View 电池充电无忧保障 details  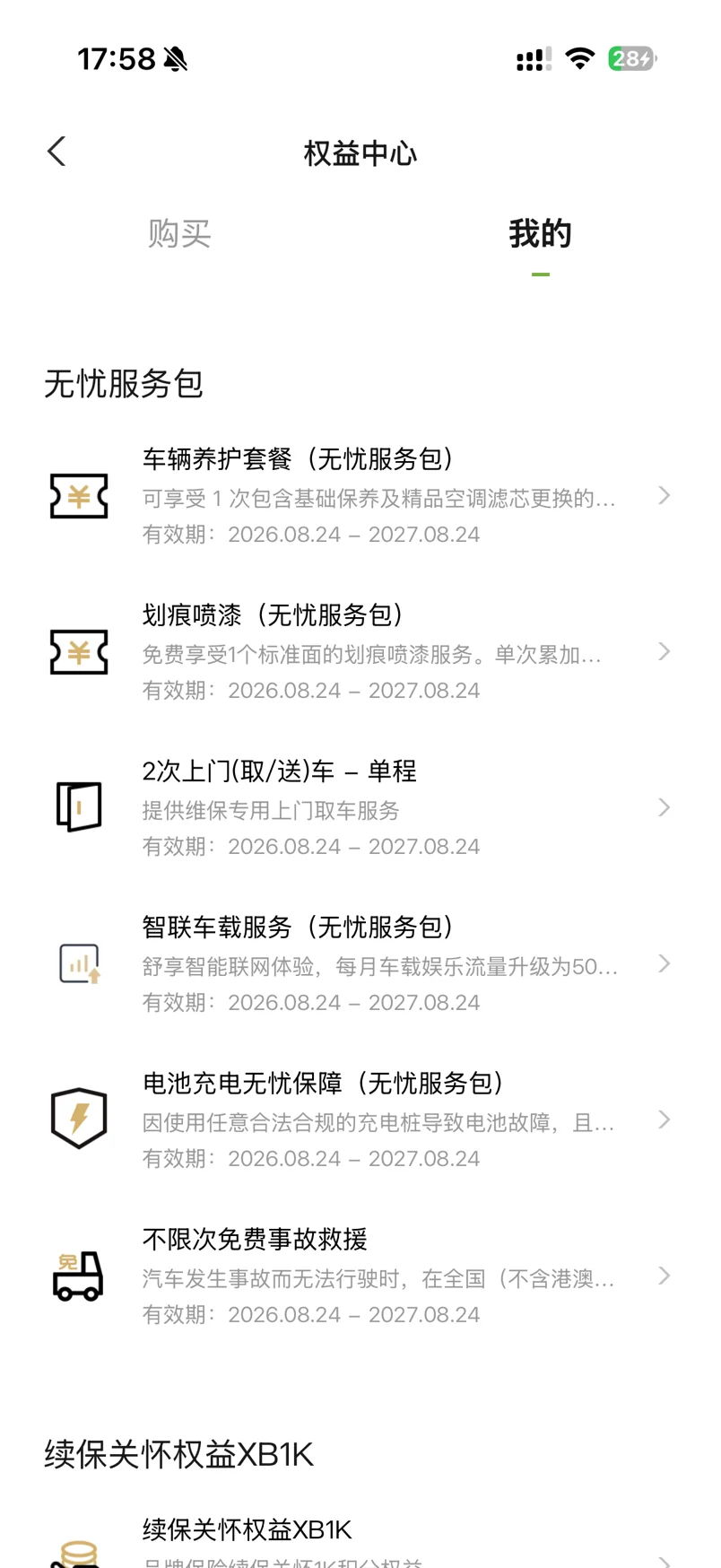pyautogui.click(x=360, y=1120)
